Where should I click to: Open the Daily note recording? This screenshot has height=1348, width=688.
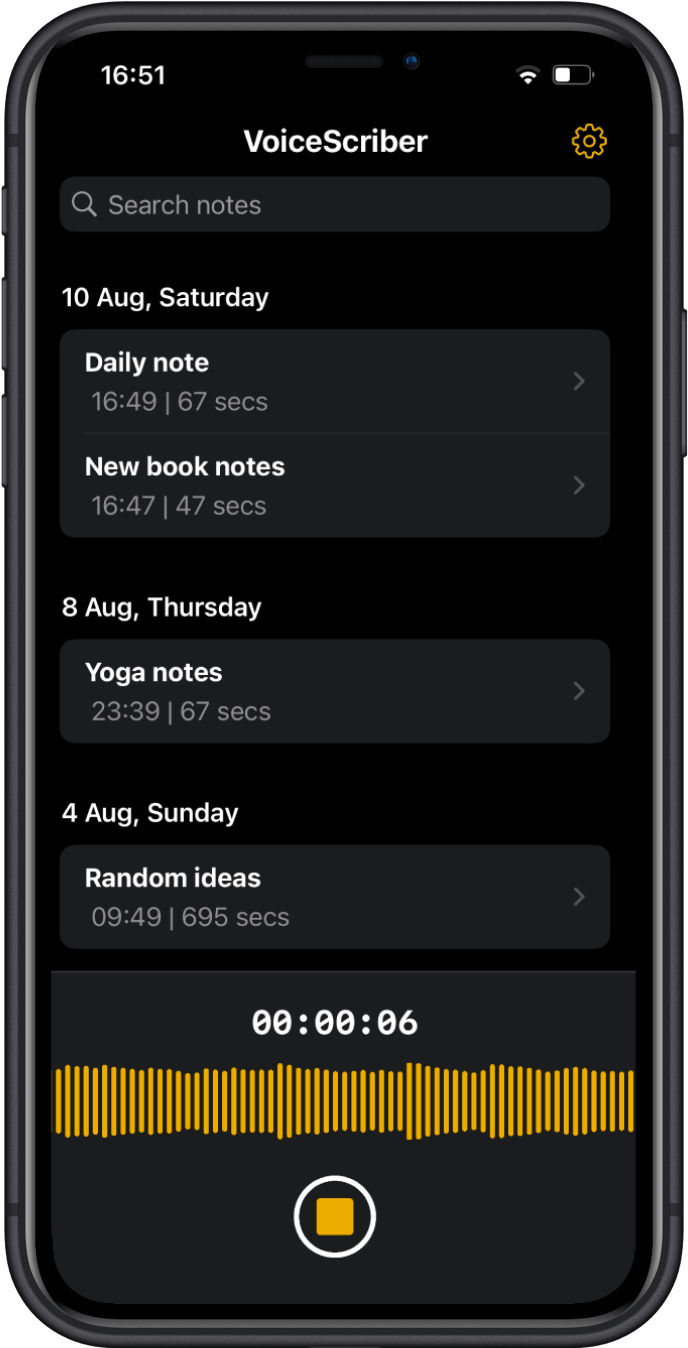click(335, 382)
